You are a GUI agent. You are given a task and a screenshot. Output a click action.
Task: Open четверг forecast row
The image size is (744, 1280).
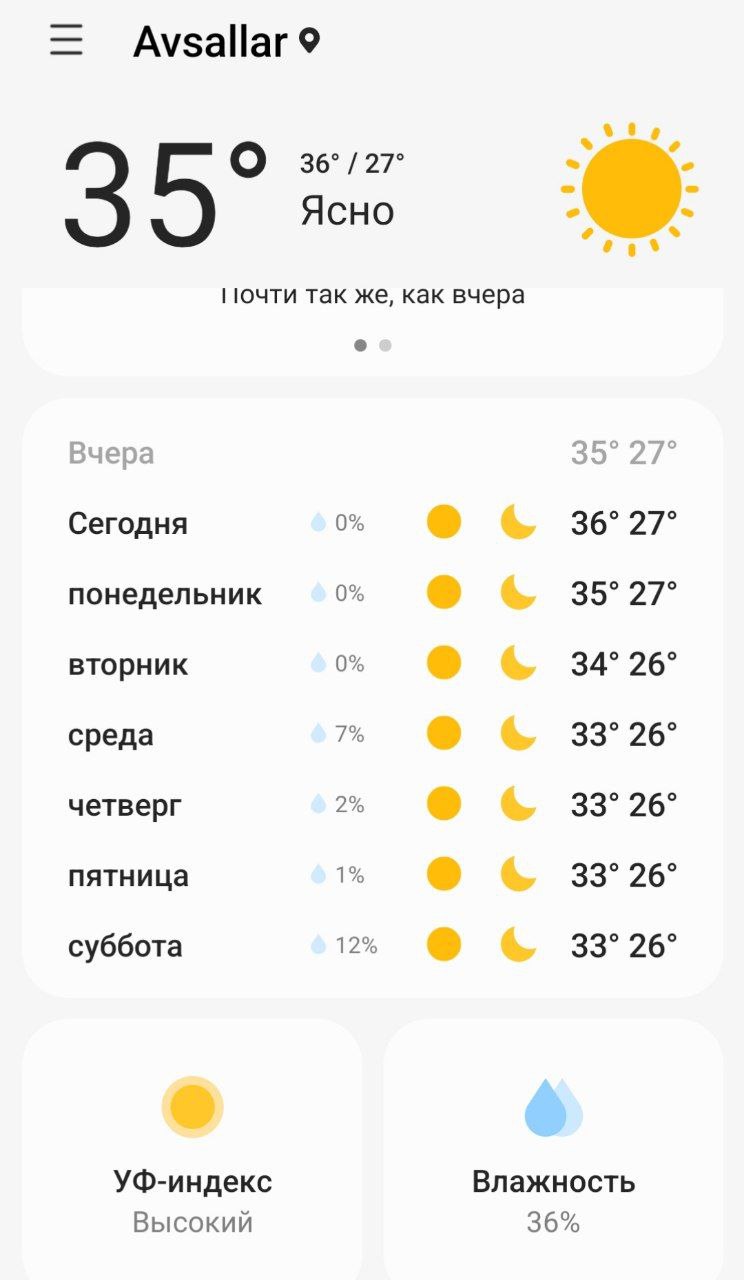372,805
